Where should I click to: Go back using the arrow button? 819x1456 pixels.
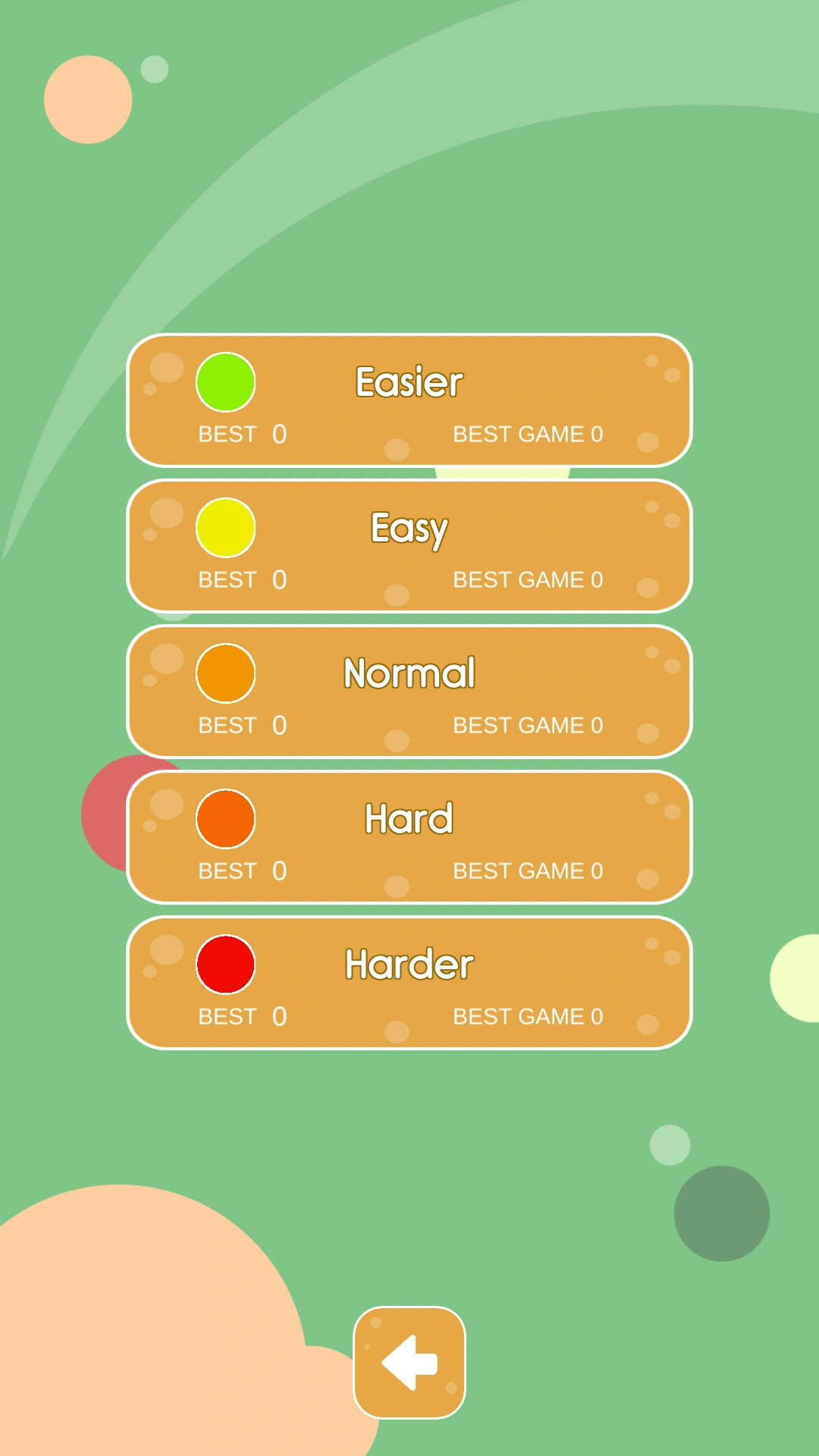(409, 1362)
